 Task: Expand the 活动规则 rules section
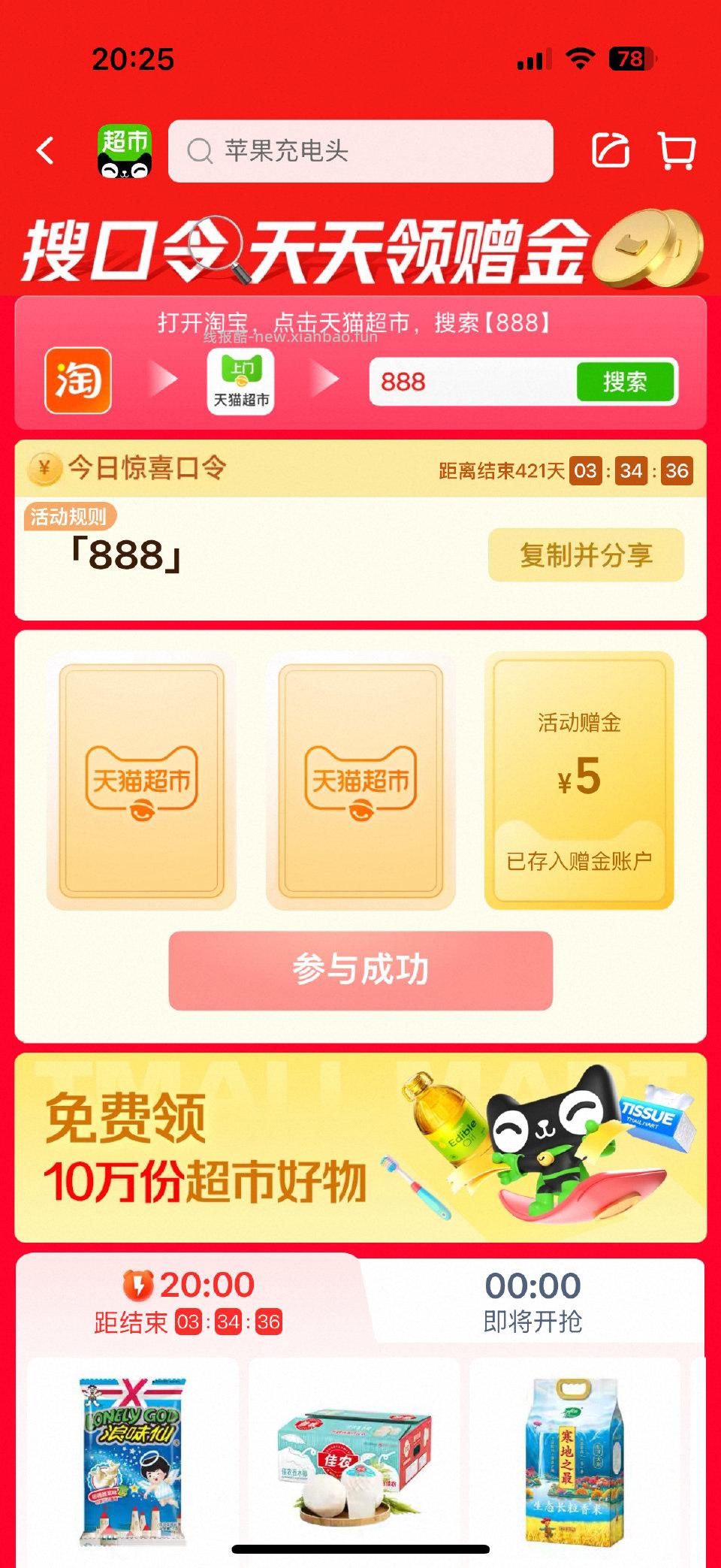point(69,516)
